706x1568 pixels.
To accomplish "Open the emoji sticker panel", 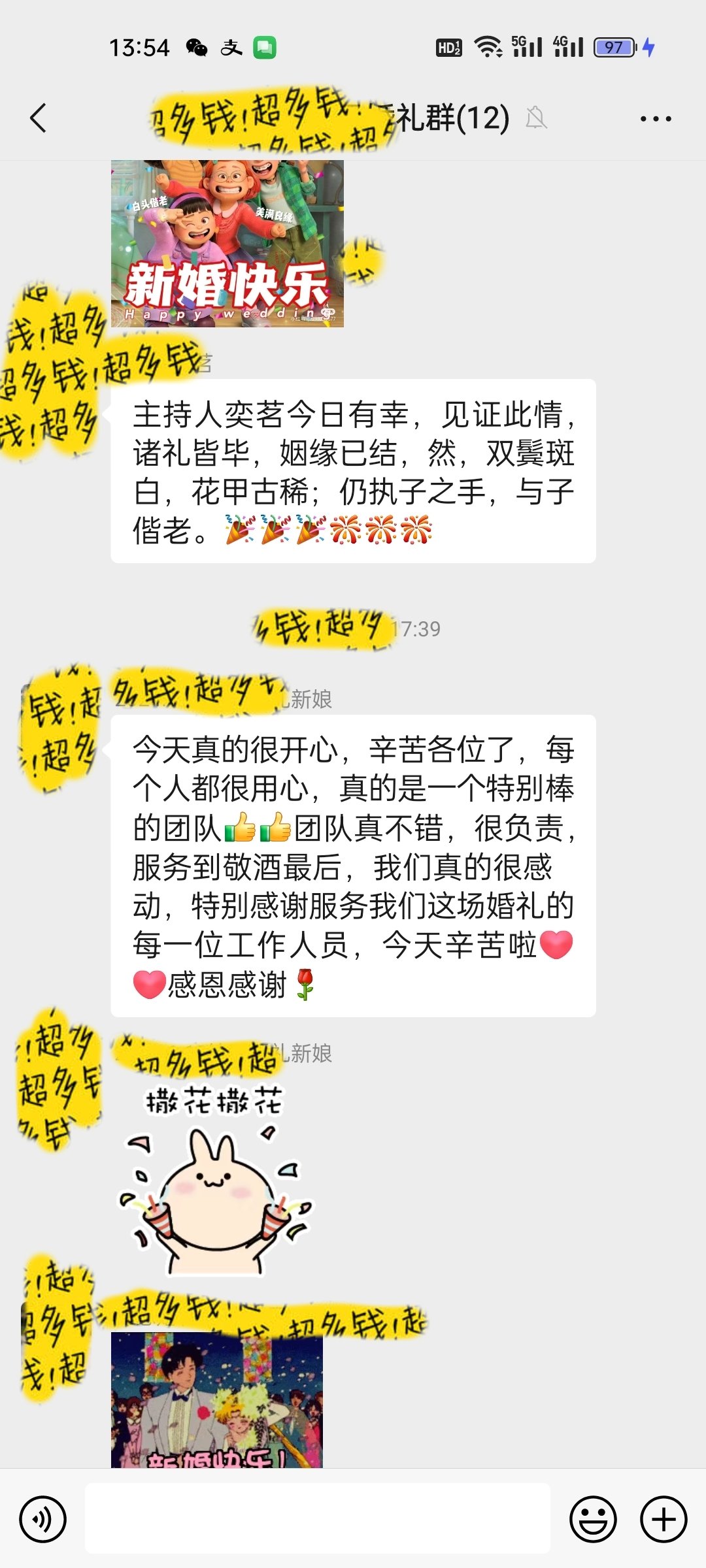I will point(593,1519).
